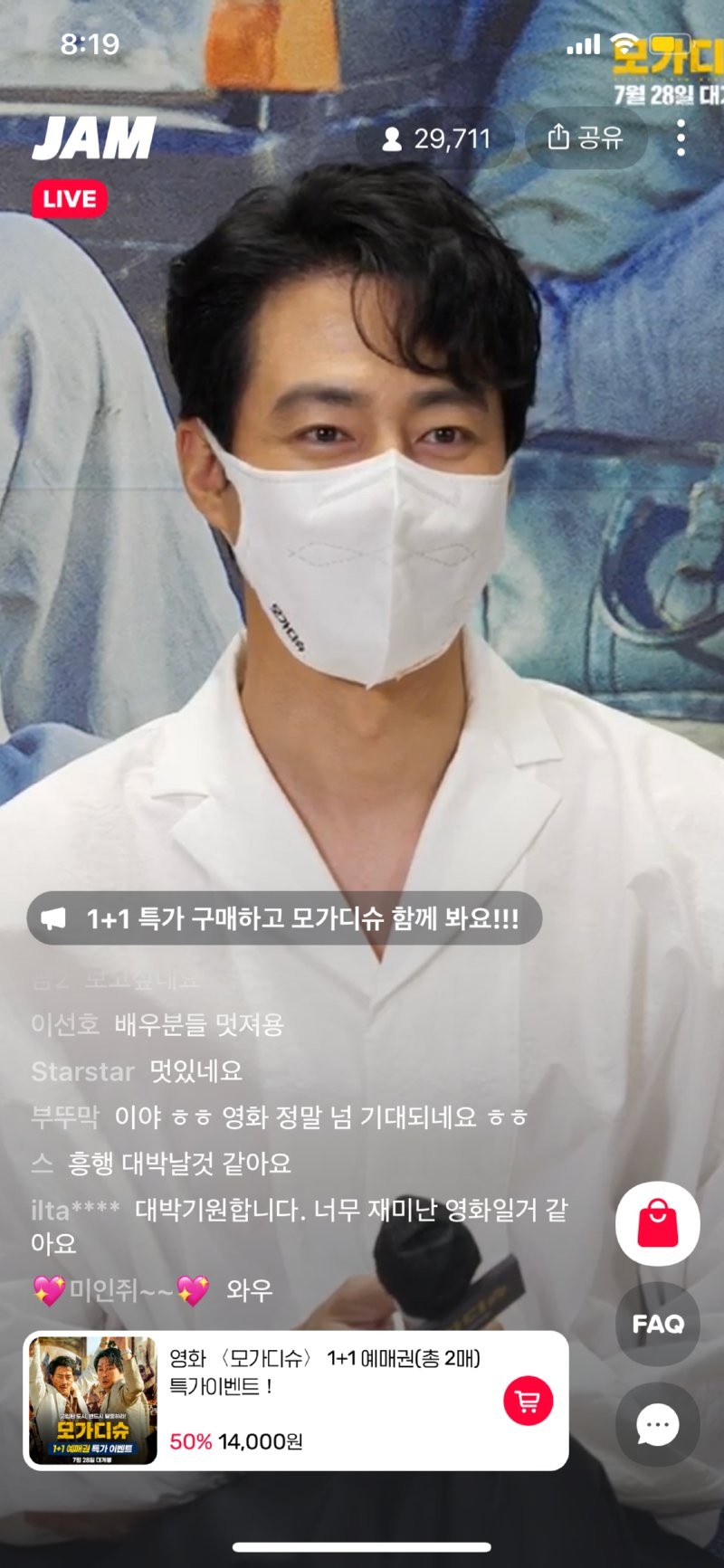Open the three-dot overflow menu

point(681,138)
